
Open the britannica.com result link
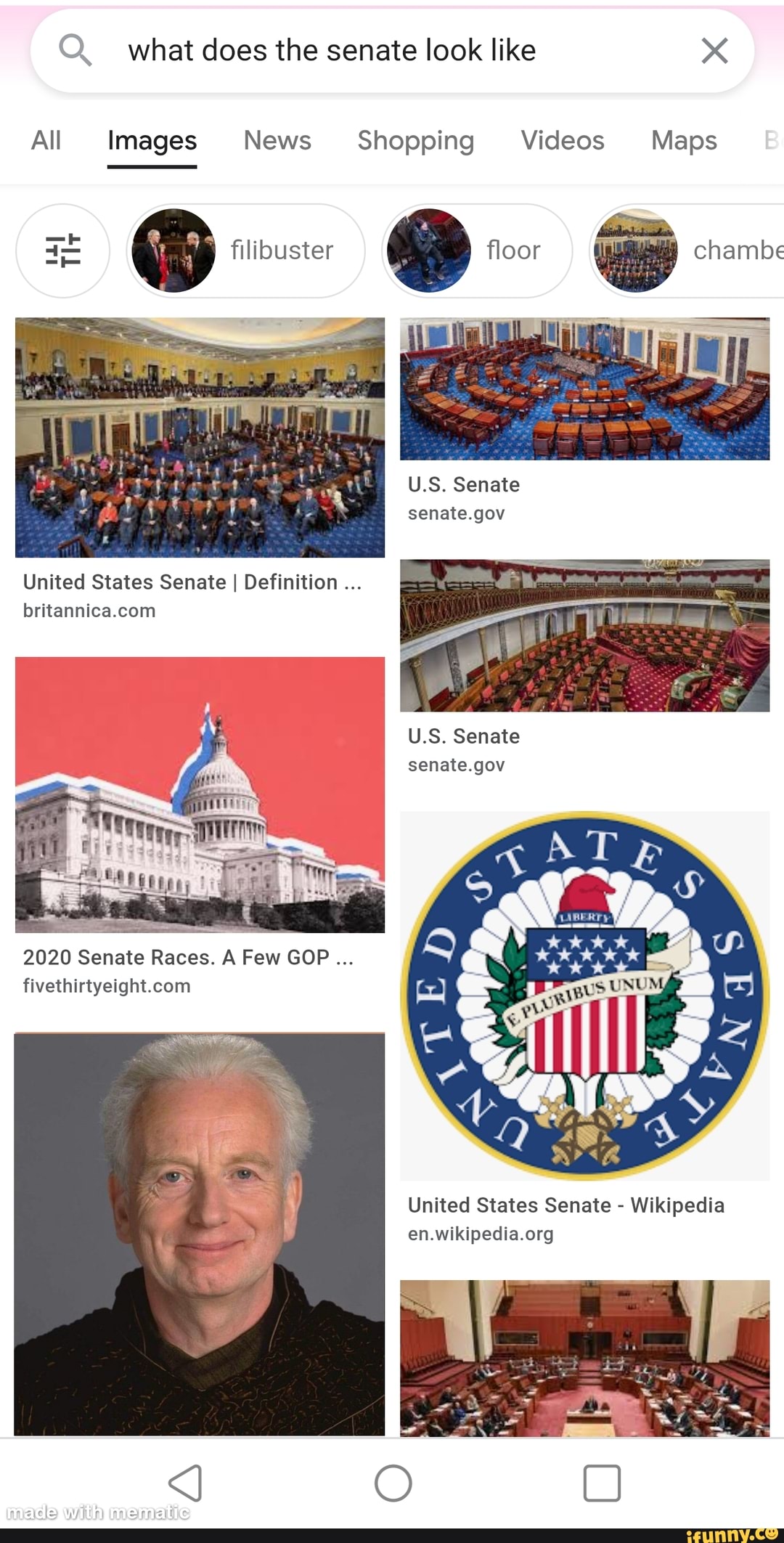(x=89, y=611)
